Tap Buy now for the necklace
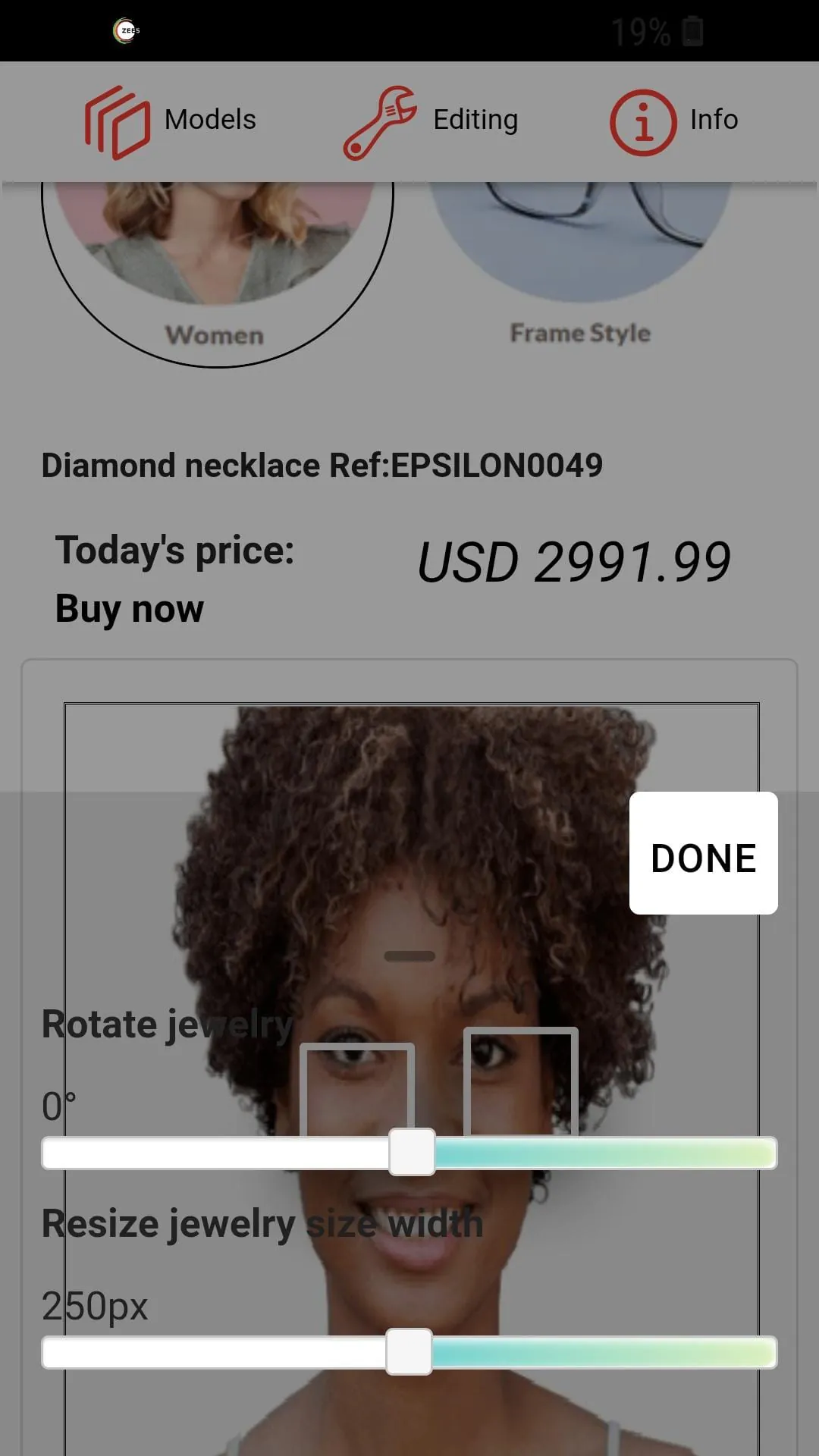819x1456 pixels. pos(130,609)
